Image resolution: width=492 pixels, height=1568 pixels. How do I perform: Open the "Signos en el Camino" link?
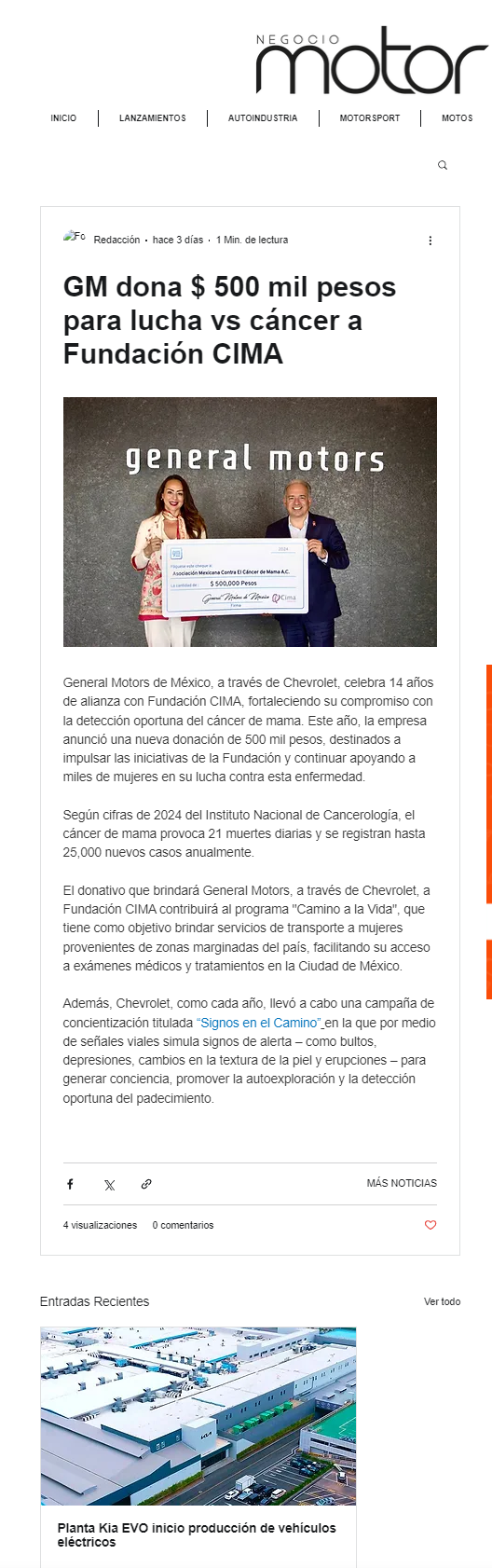(x=258, y=1023)
